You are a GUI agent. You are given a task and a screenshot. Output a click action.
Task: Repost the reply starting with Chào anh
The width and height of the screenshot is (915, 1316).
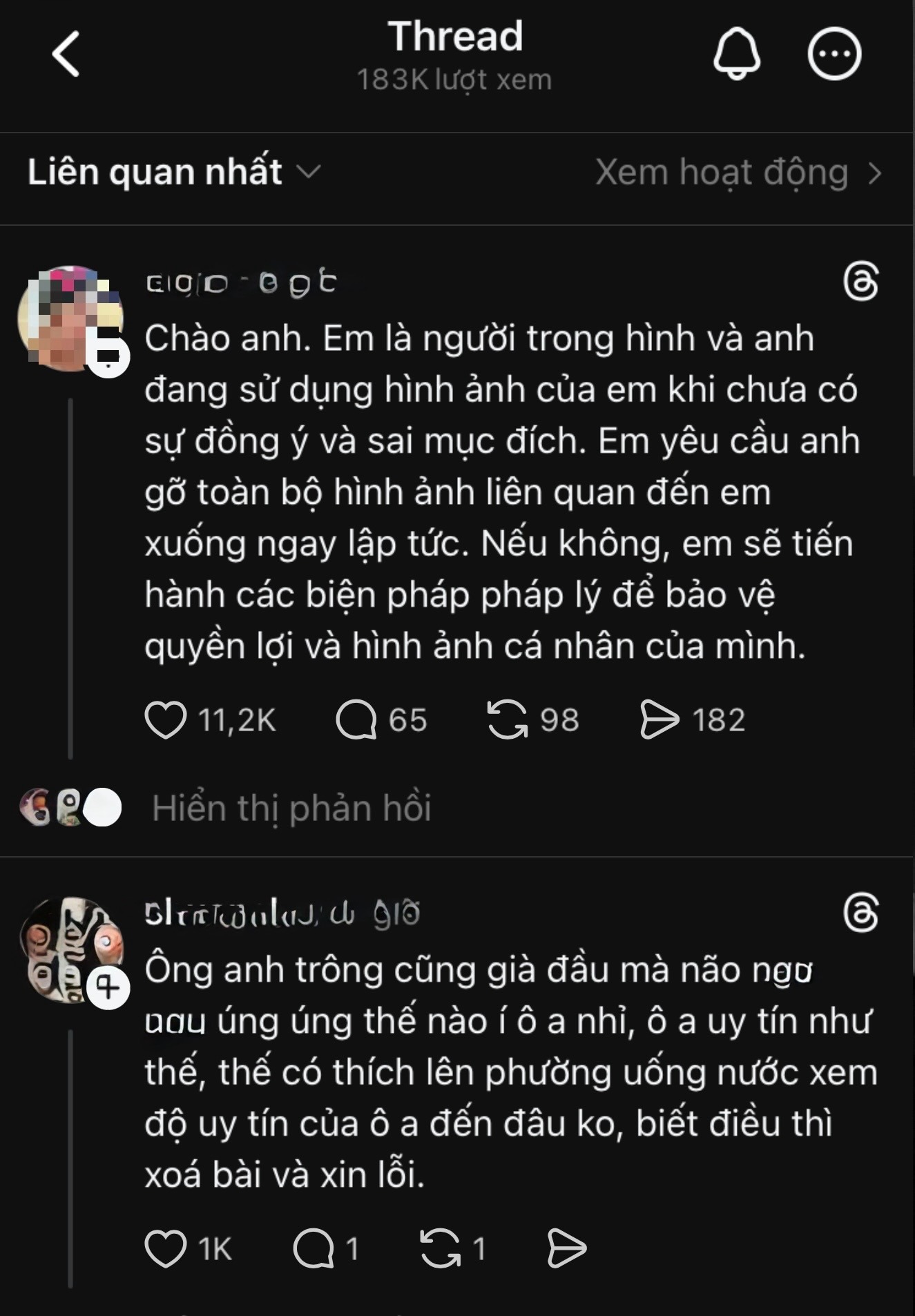pyautogui.click(x=508, y=720)
